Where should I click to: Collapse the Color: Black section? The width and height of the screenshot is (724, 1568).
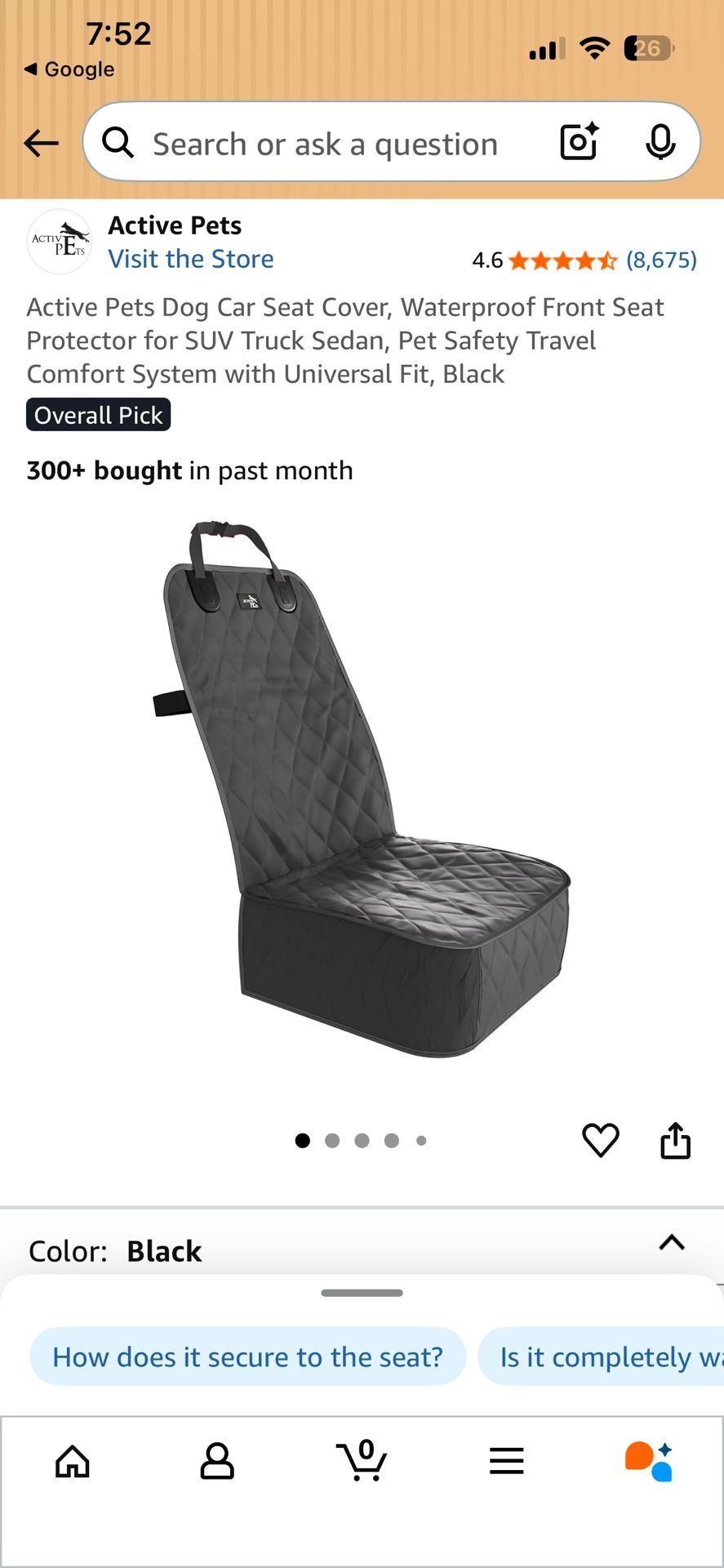click(672, 1243)
